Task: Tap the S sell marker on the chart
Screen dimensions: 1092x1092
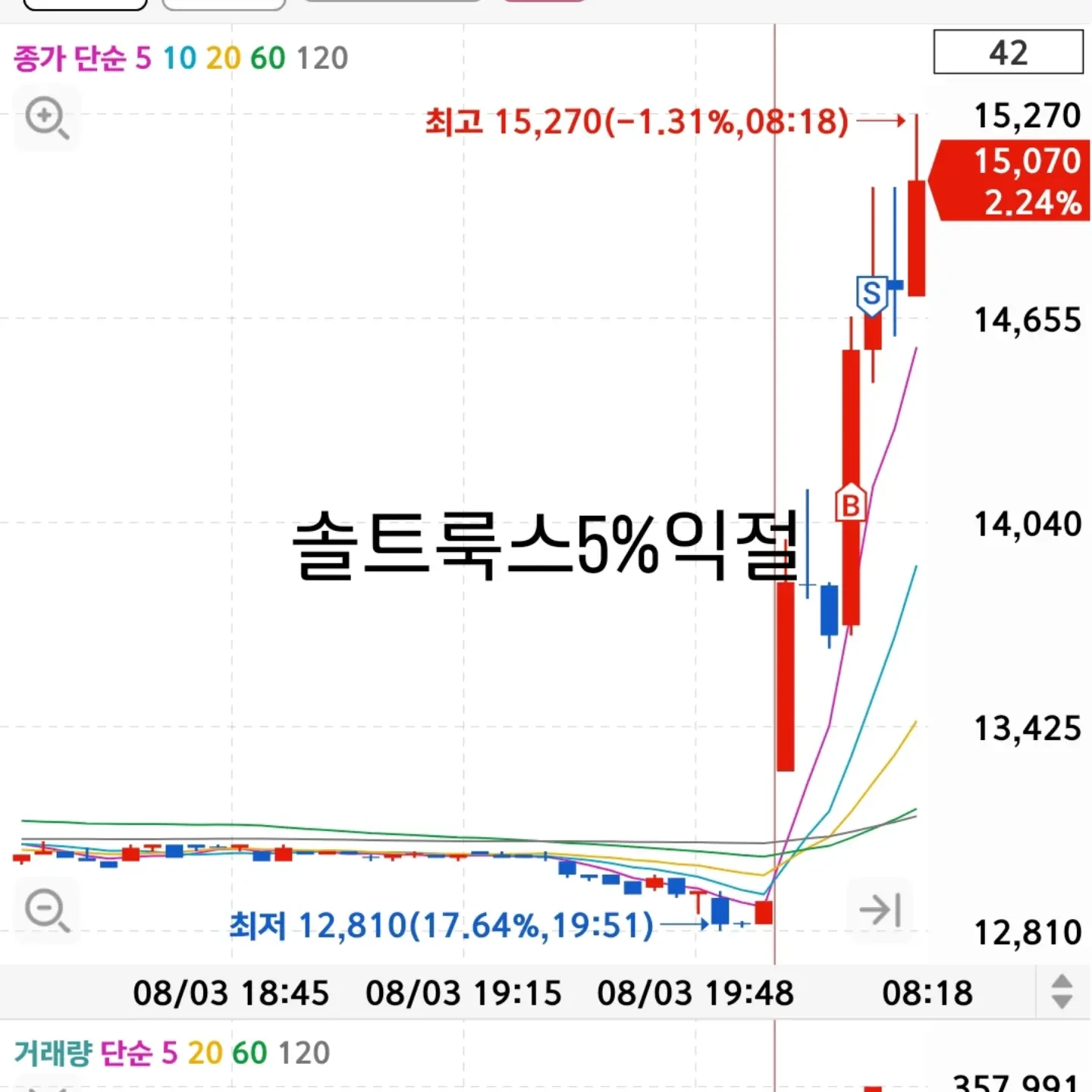Action: point(872,294)
